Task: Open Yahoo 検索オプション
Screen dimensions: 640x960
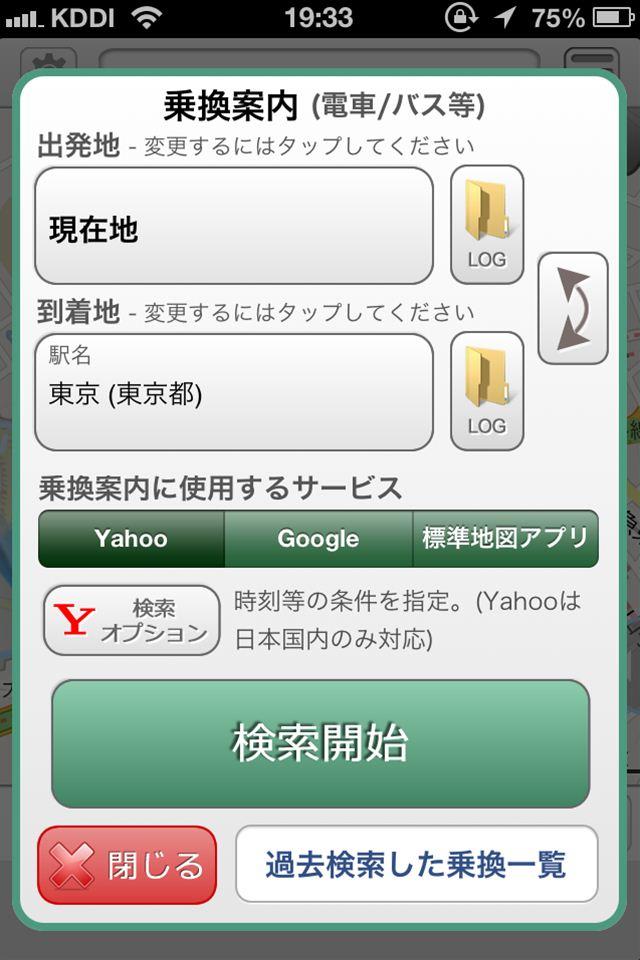Action: tap(131, 620)
